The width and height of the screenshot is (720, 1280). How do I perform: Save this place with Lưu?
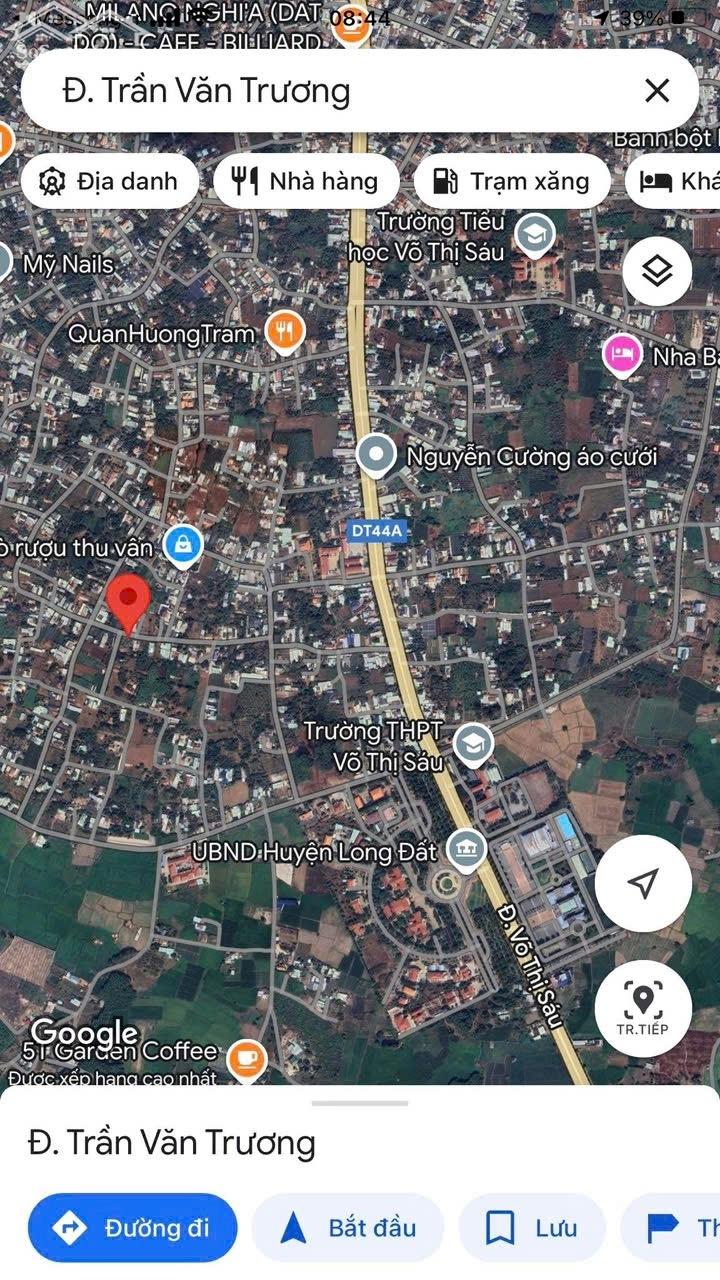532,1227
